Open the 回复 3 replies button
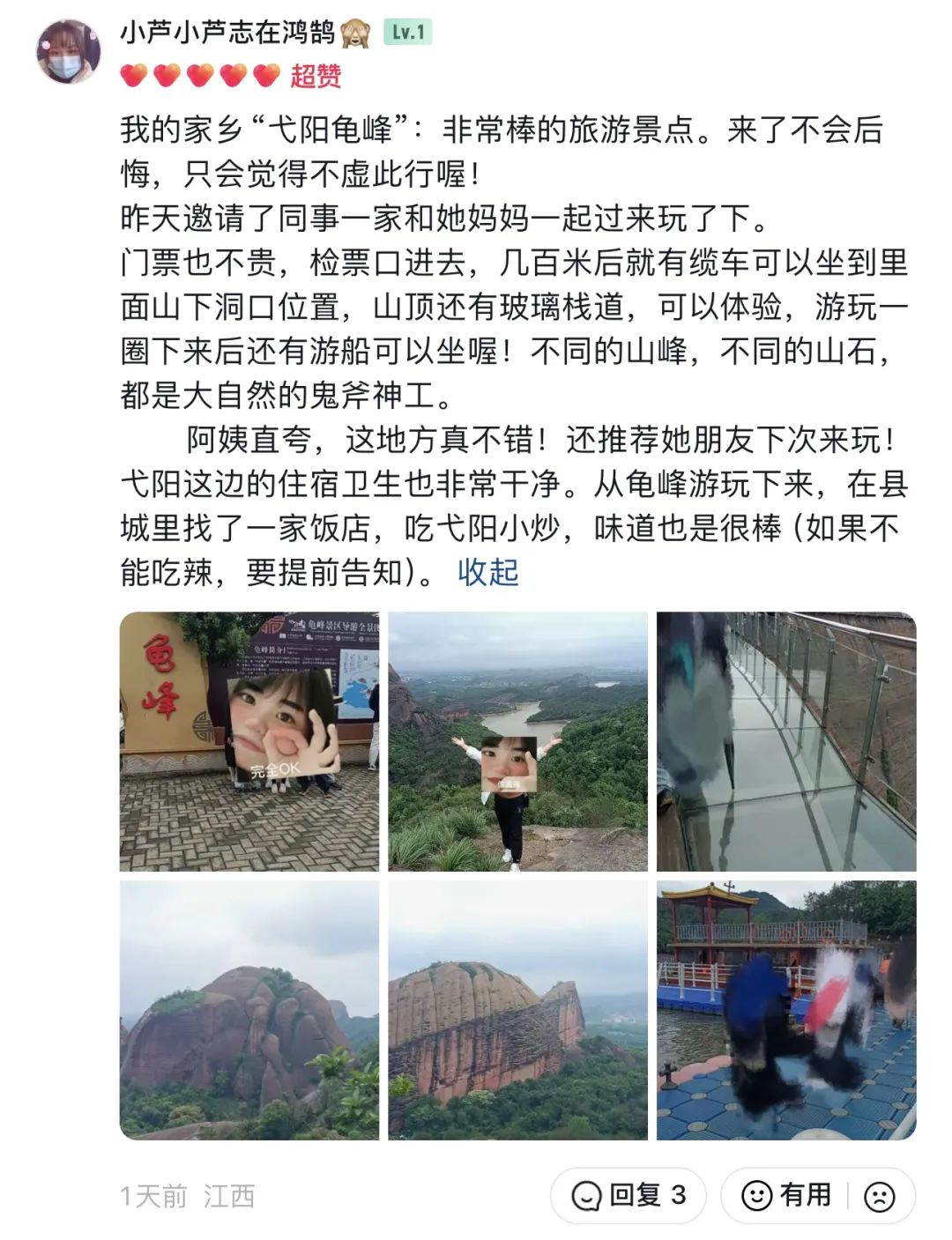952x1240 pixels. click(628, 1196)
